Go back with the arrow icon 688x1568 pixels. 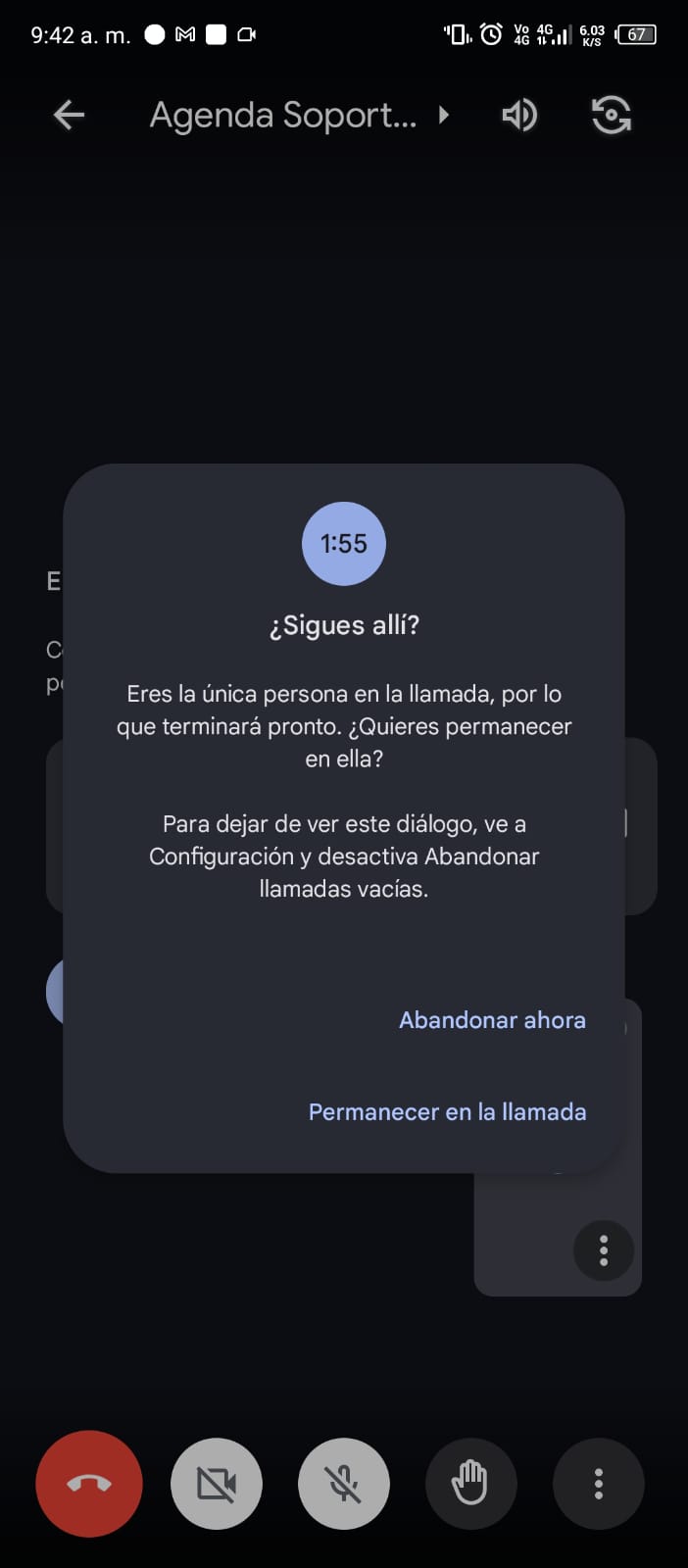[x=69, y=116]
